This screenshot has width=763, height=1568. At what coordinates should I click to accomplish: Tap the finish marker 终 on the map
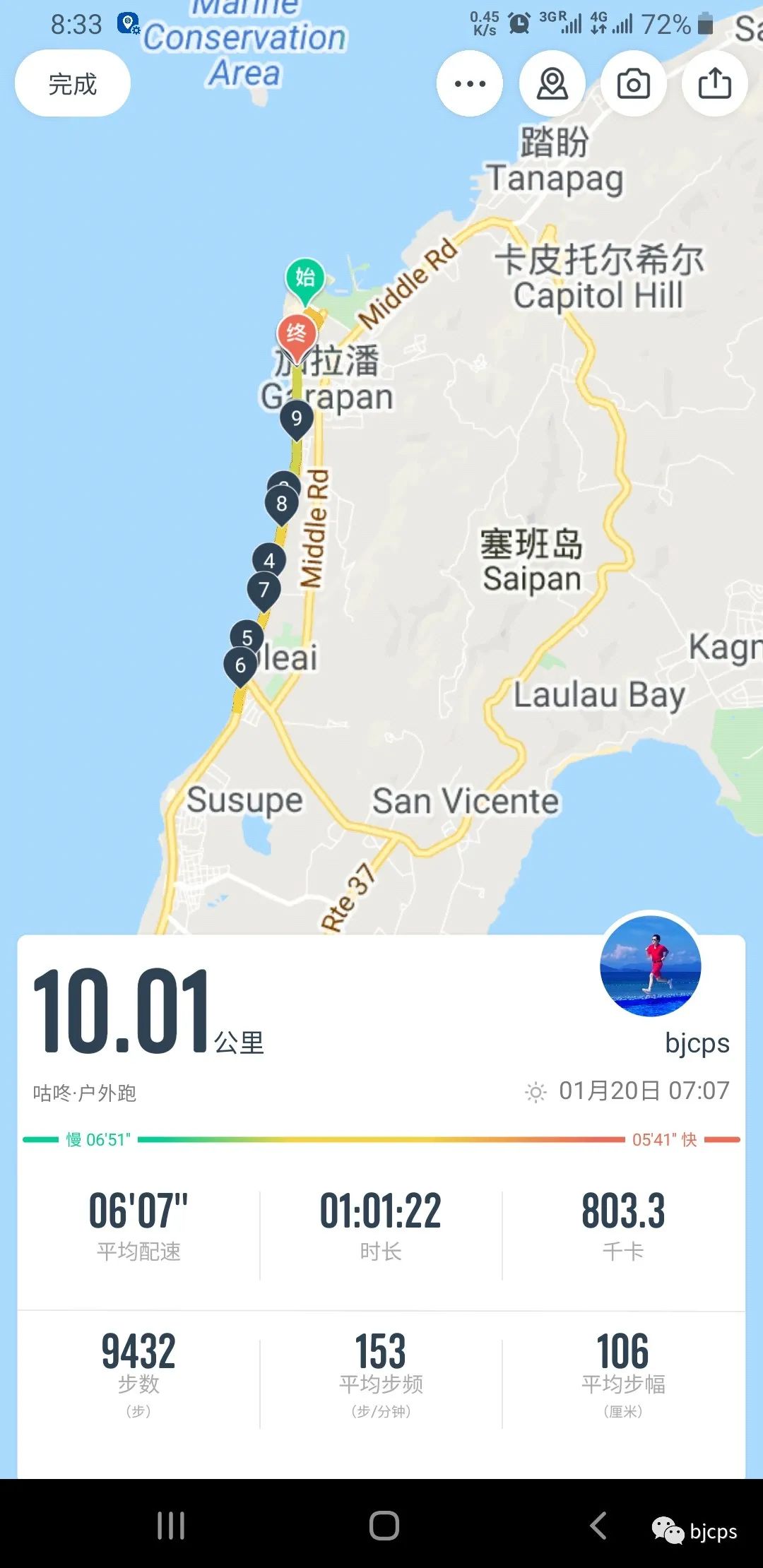click(x=297, y=332)
